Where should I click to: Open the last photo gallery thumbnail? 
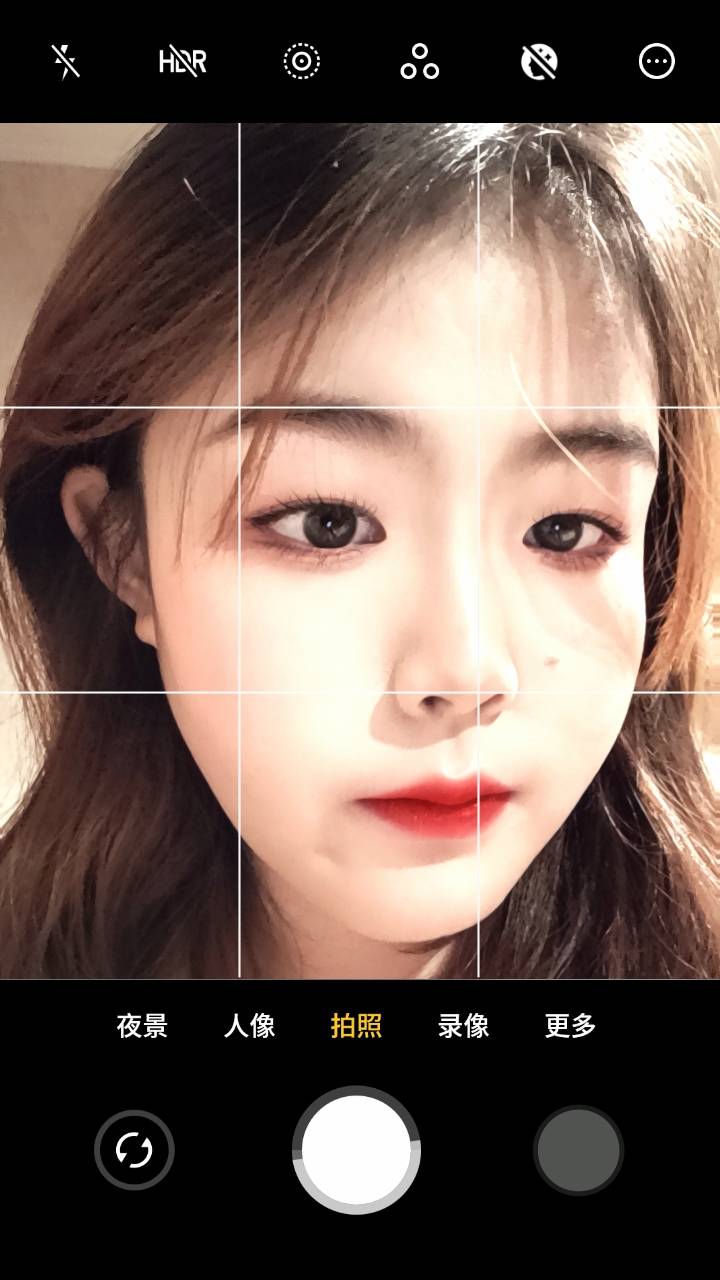(578, 1150)
